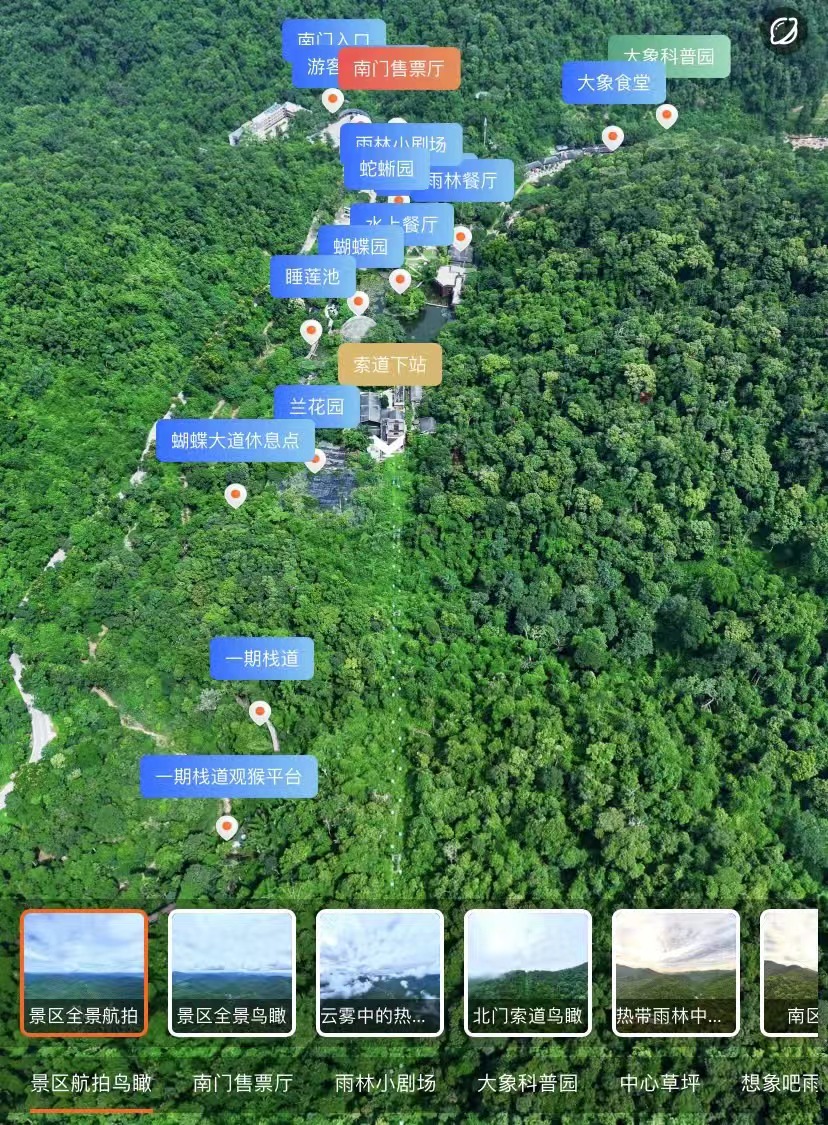Tap the icon in the top right corner

(786, 31)
